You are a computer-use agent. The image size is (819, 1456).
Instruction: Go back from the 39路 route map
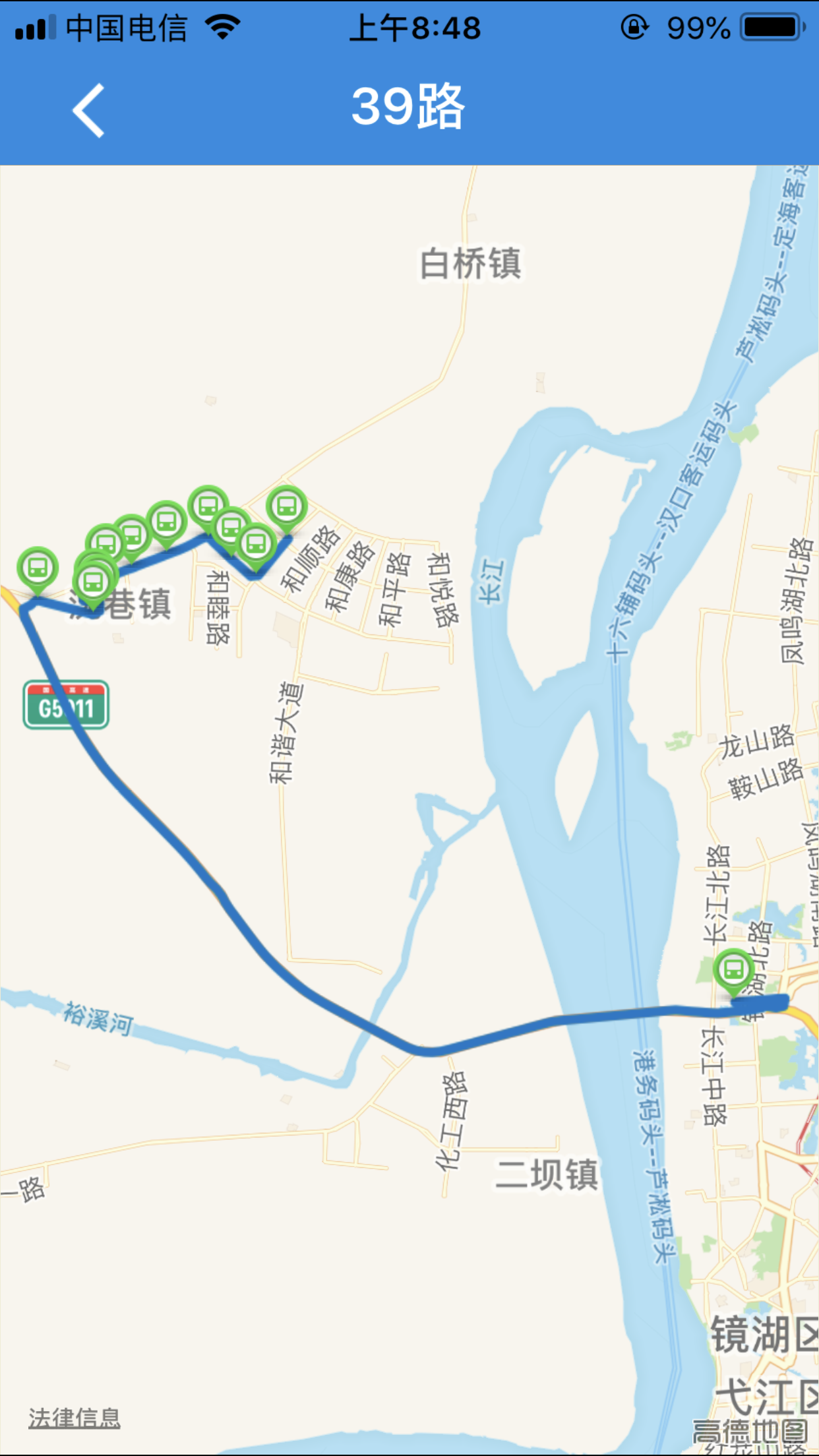[x=88, y=109]
